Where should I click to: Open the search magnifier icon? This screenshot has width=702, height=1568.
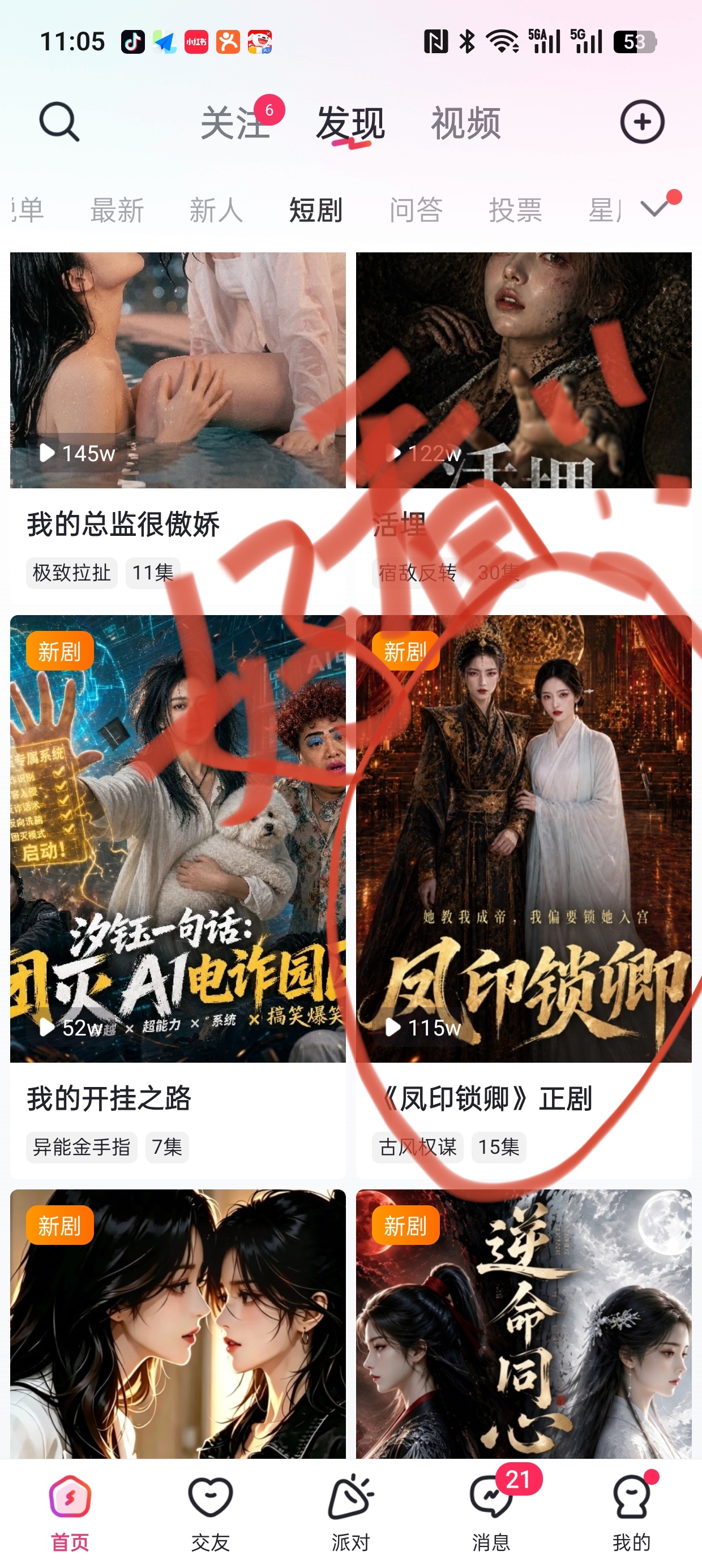pos(59,122)
